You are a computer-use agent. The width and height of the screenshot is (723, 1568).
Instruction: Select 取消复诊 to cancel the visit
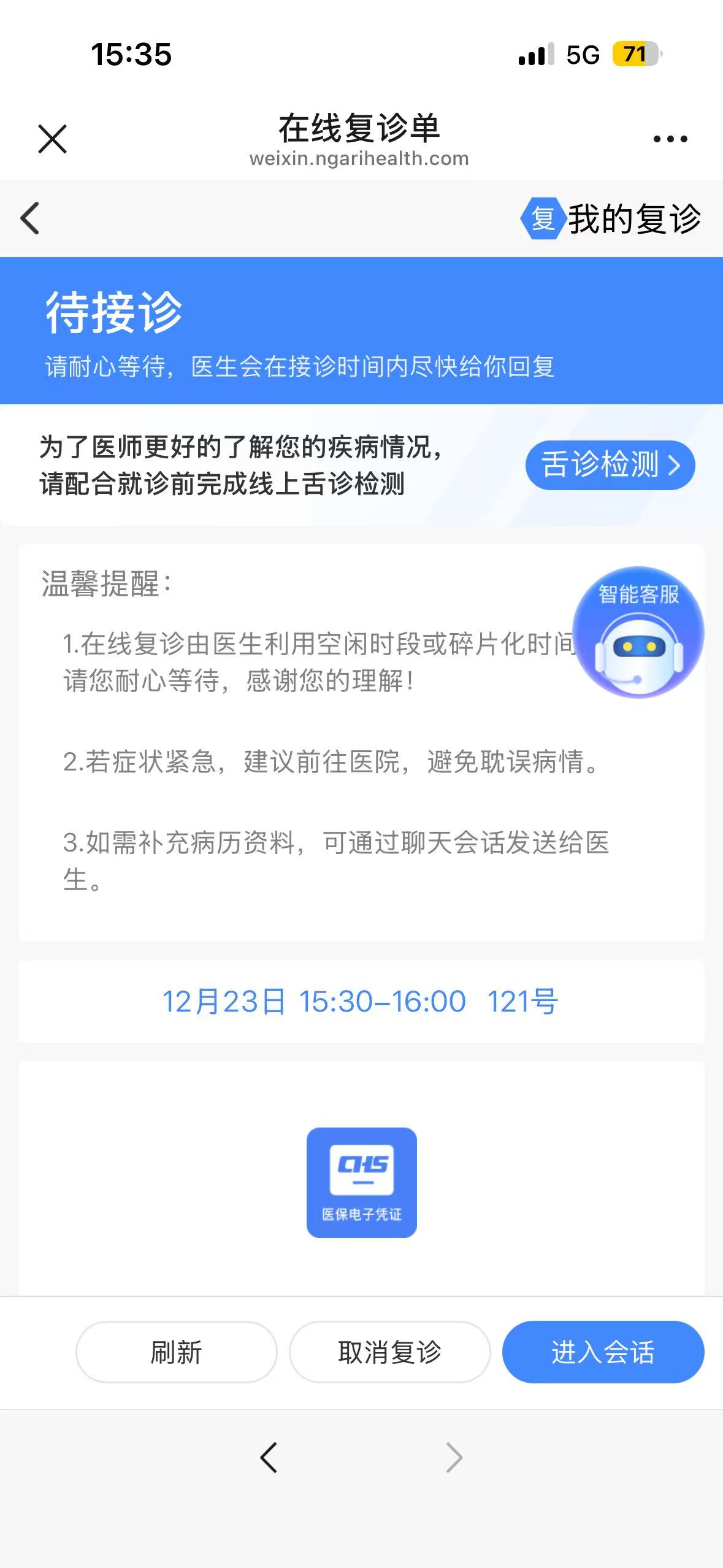coord(389,1352)
